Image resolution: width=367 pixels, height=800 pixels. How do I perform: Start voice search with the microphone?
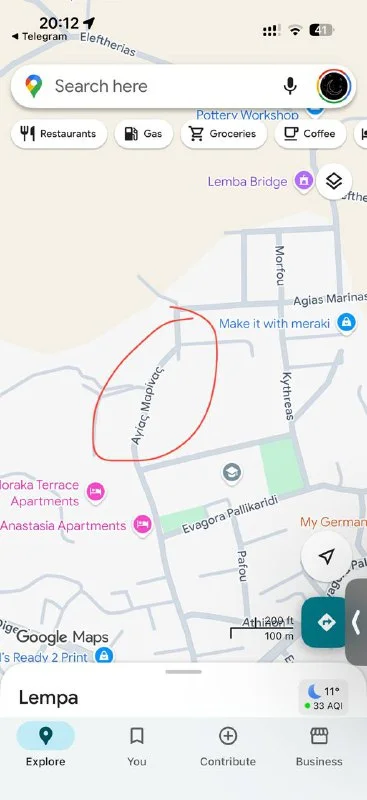point(290,86)
